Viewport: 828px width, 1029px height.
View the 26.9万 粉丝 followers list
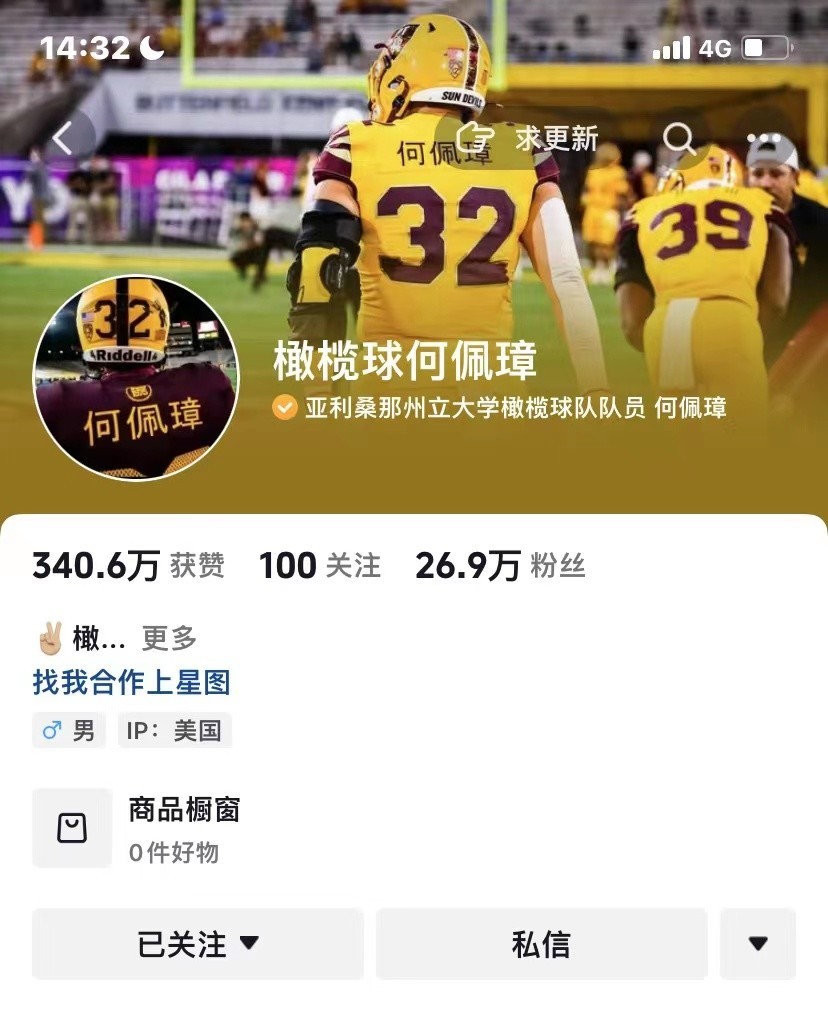pos(500,566)
